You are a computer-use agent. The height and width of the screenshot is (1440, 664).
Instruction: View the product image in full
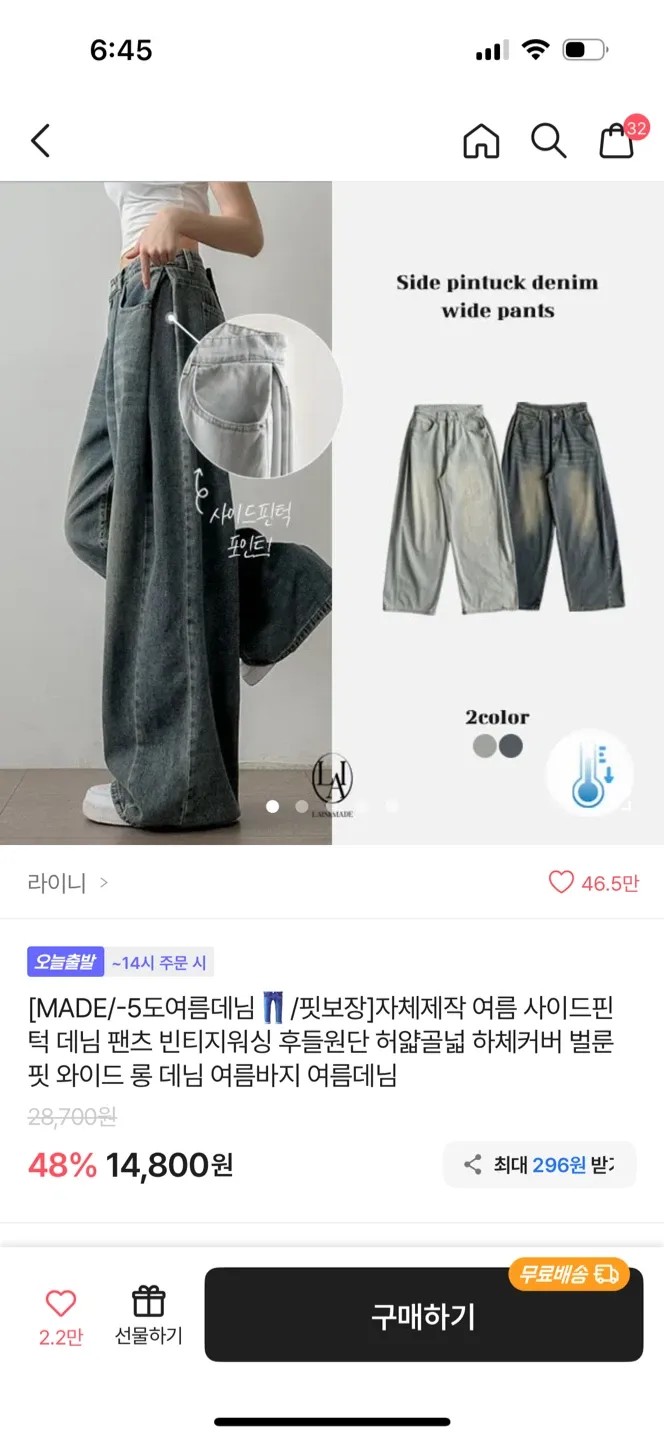(332, 512)
